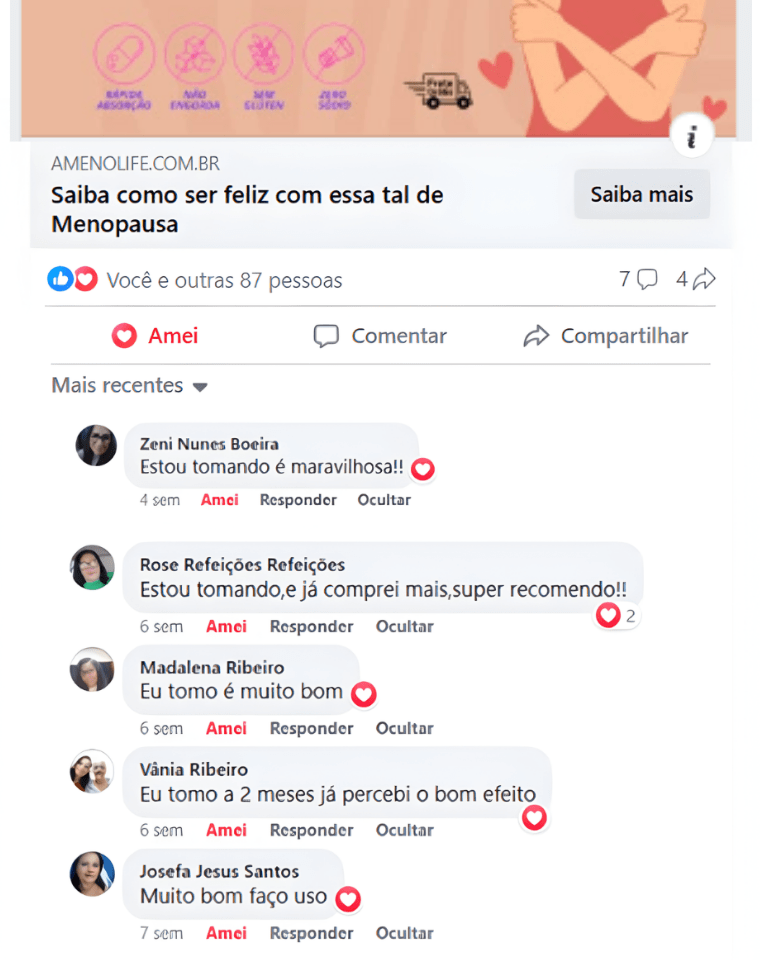Open the ad info icon

coord(691,135)
